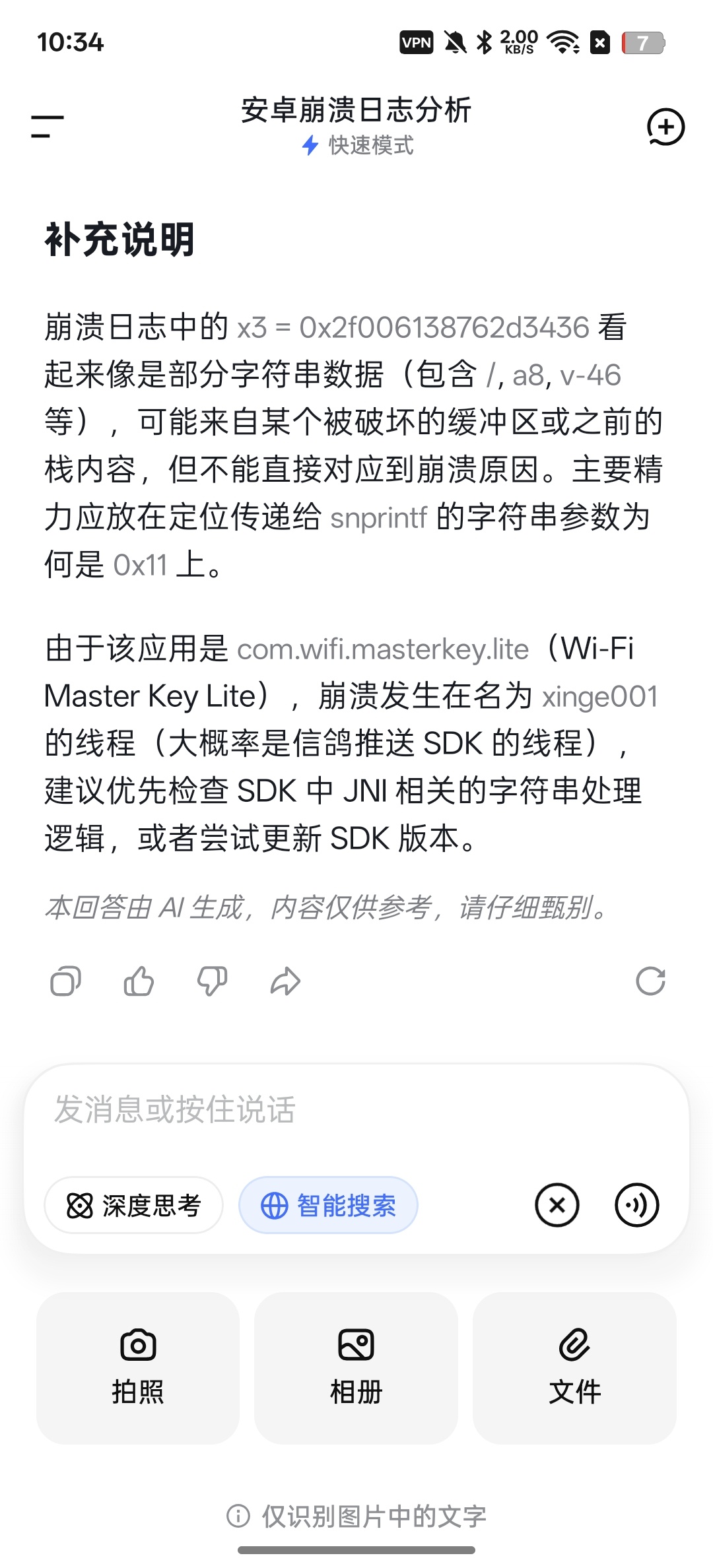Start a new chat conversation

point(665,127)
